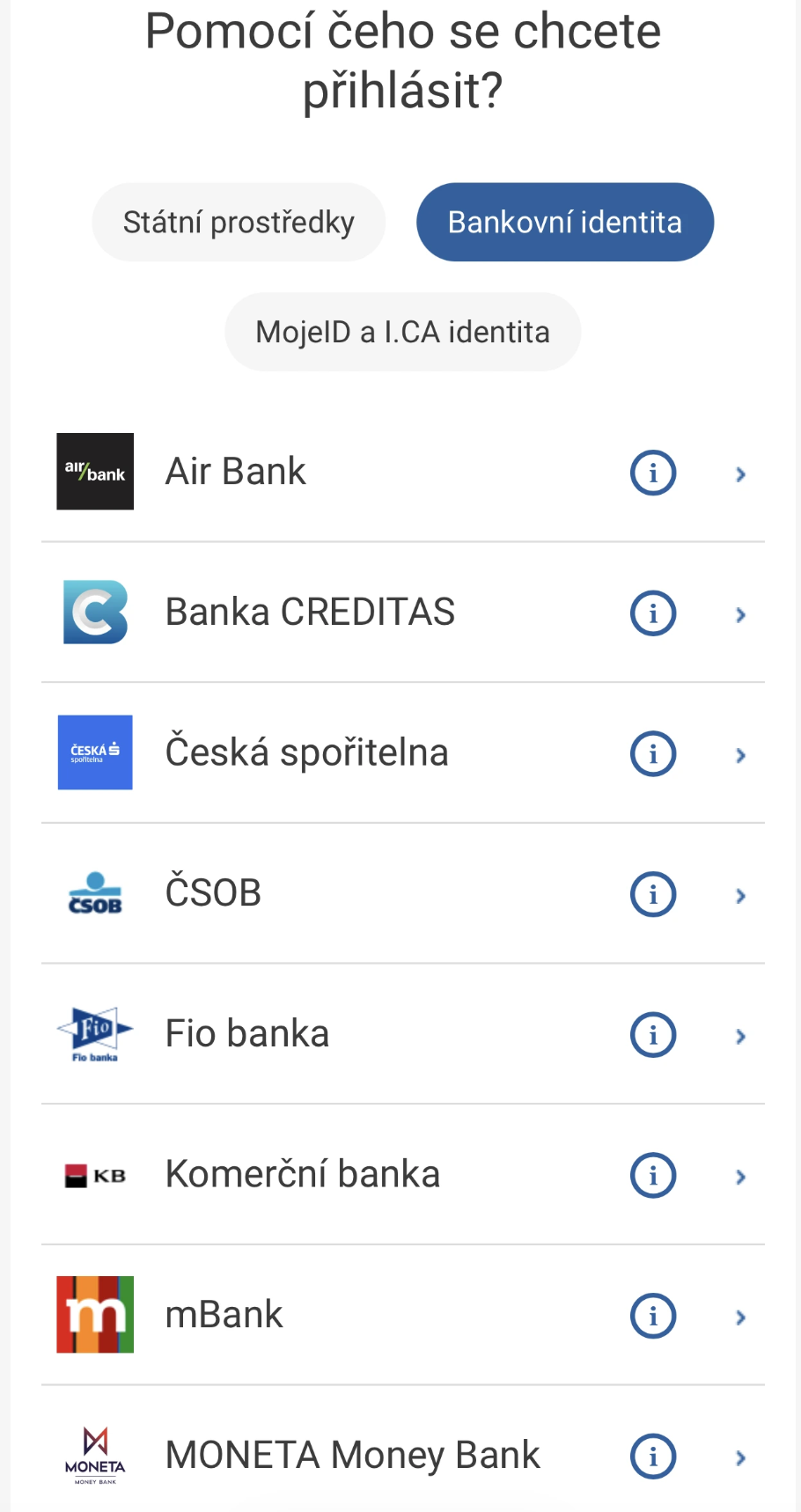
Task: Tap the info icon next to ČSOB
Action: tap(653, 894)
